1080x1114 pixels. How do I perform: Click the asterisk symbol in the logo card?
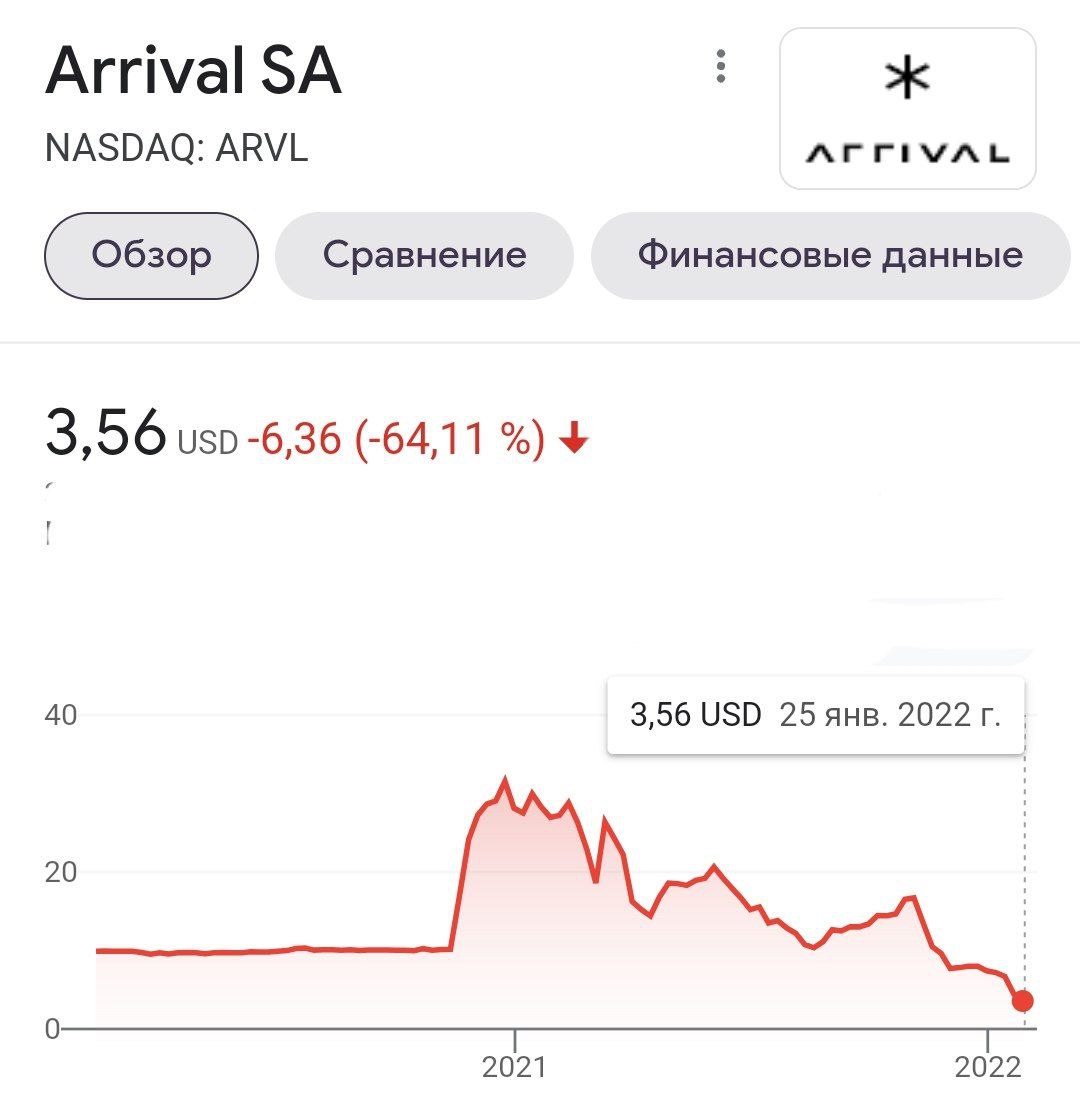pos(907,76)
